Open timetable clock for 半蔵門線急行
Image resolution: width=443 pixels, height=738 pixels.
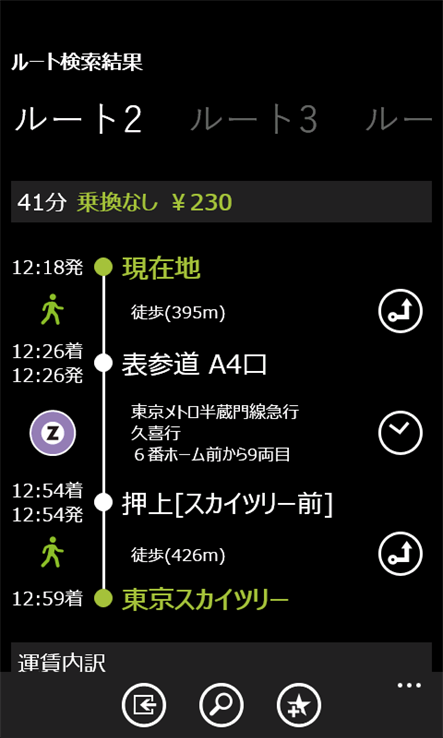point(401,433)
